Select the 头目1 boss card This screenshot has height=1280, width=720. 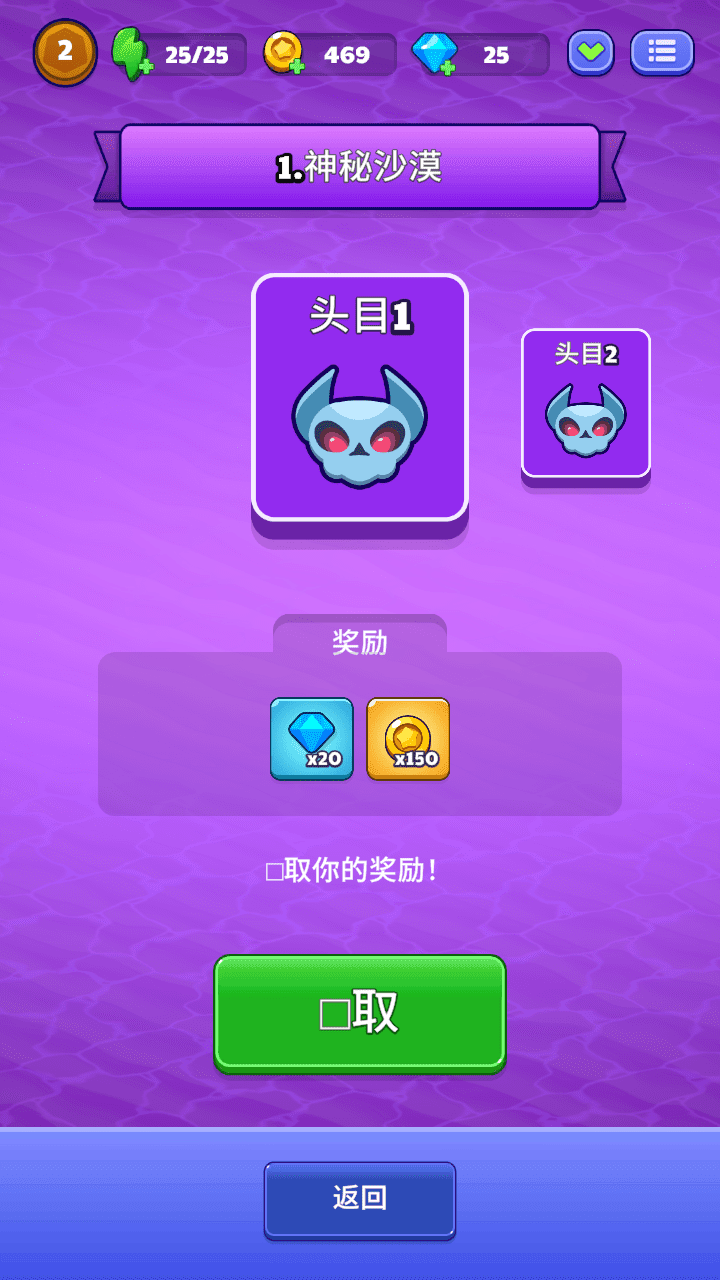coord(360,397)
